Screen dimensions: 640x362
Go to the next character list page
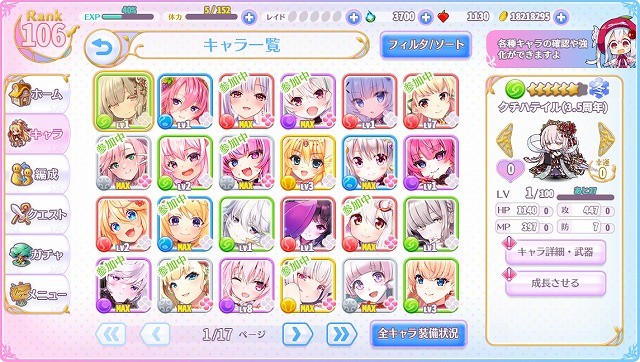[x=298, y=334]
